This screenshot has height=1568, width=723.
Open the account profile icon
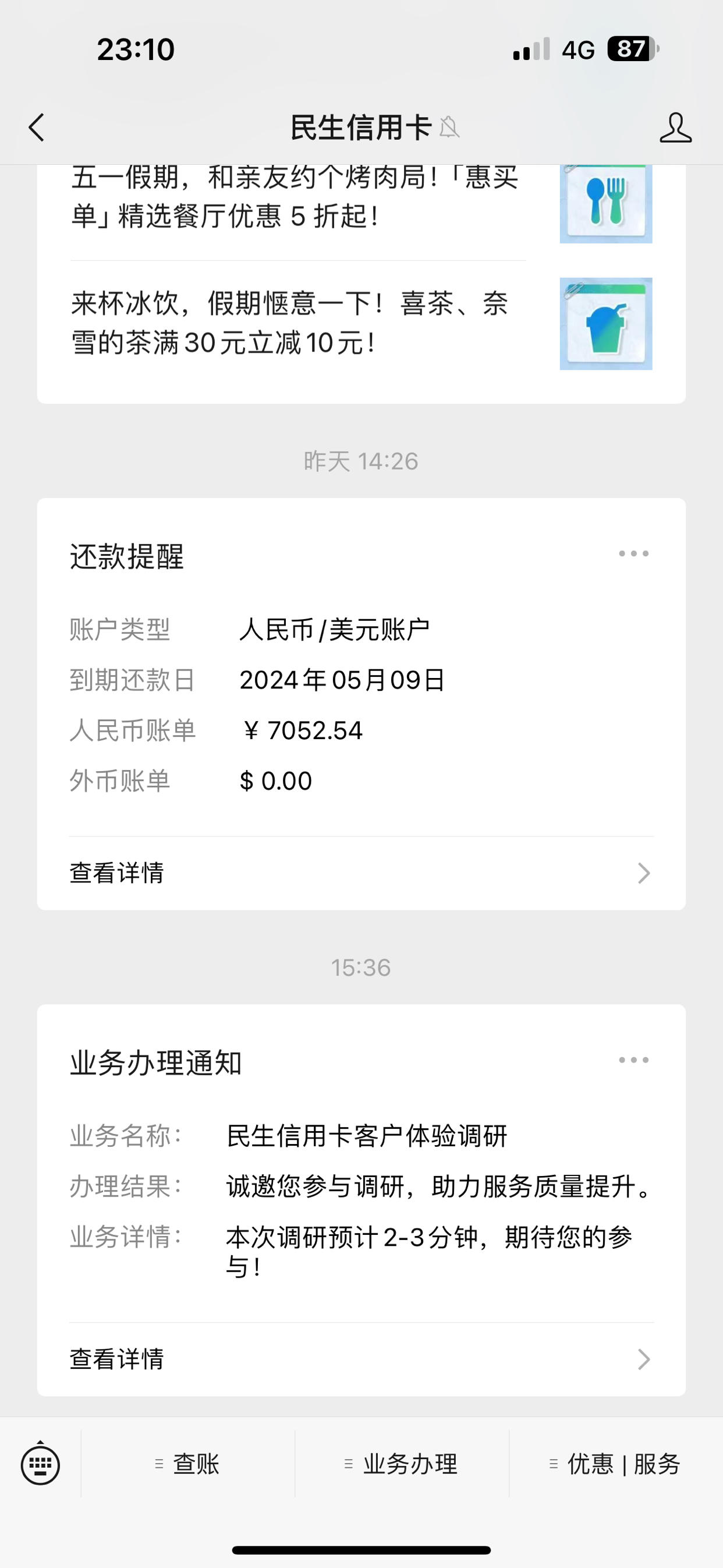click(x=675, y=128)
